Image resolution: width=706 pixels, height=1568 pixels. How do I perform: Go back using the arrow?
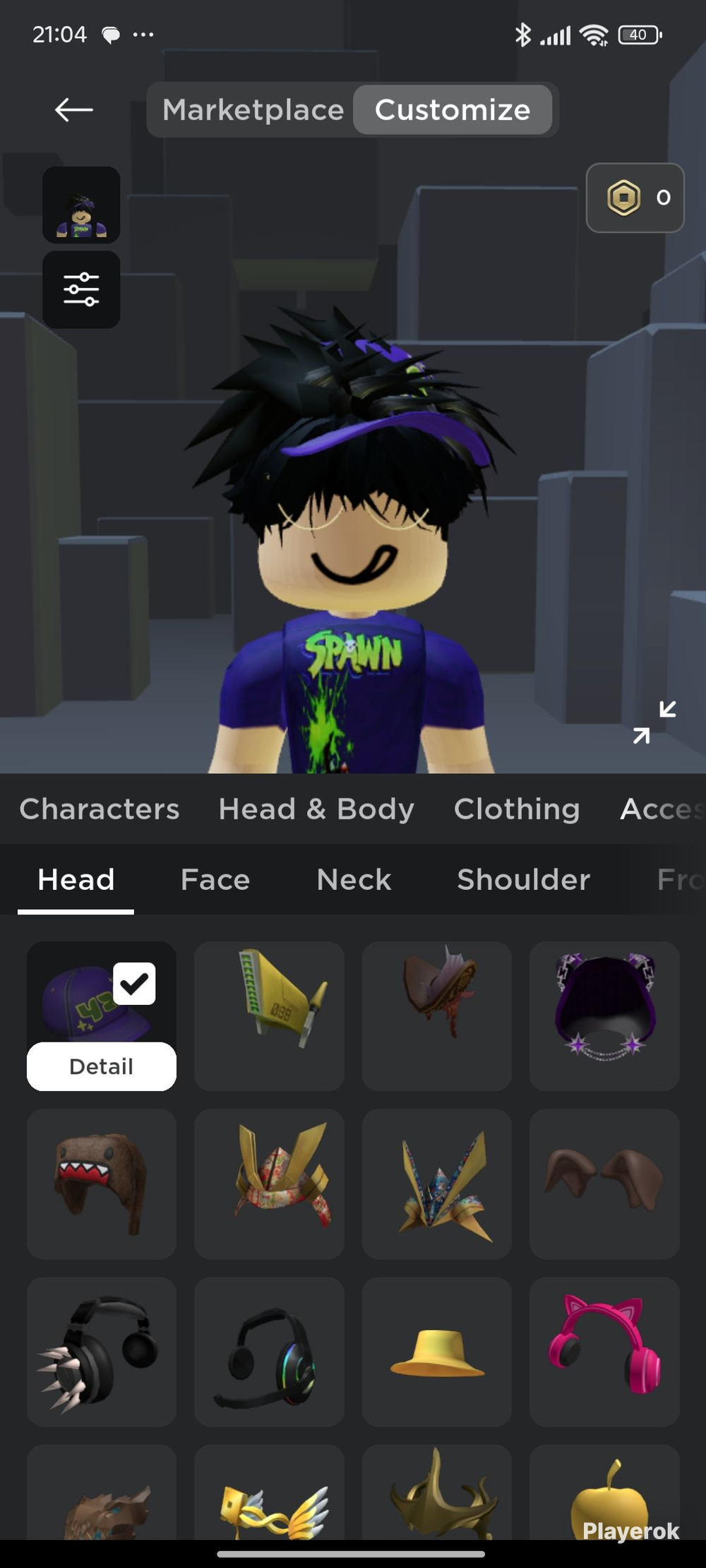pyautogui.click(x=74, y=109)
